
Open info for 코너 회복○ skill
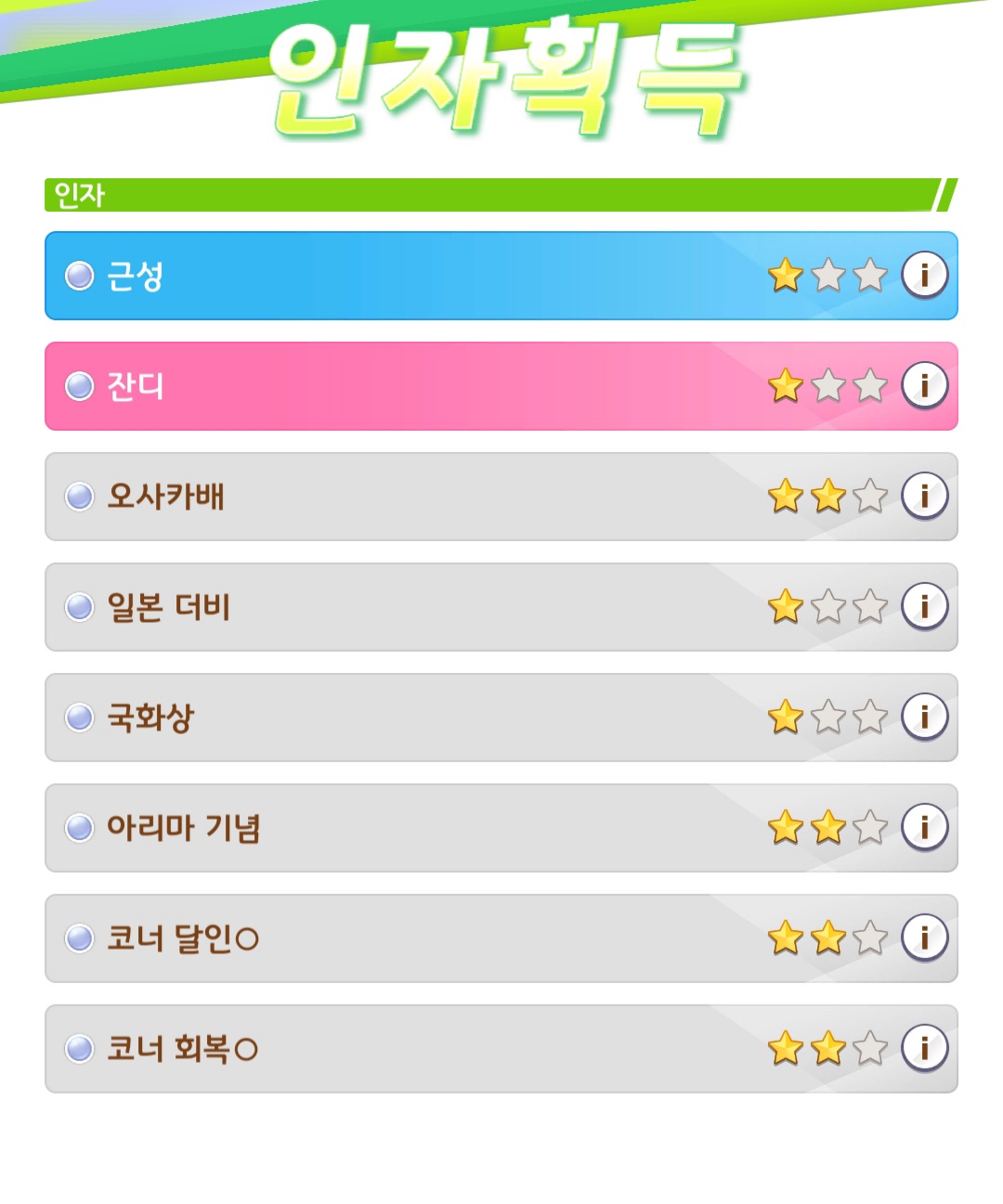pyautogui.click(x=924, y=1048)
